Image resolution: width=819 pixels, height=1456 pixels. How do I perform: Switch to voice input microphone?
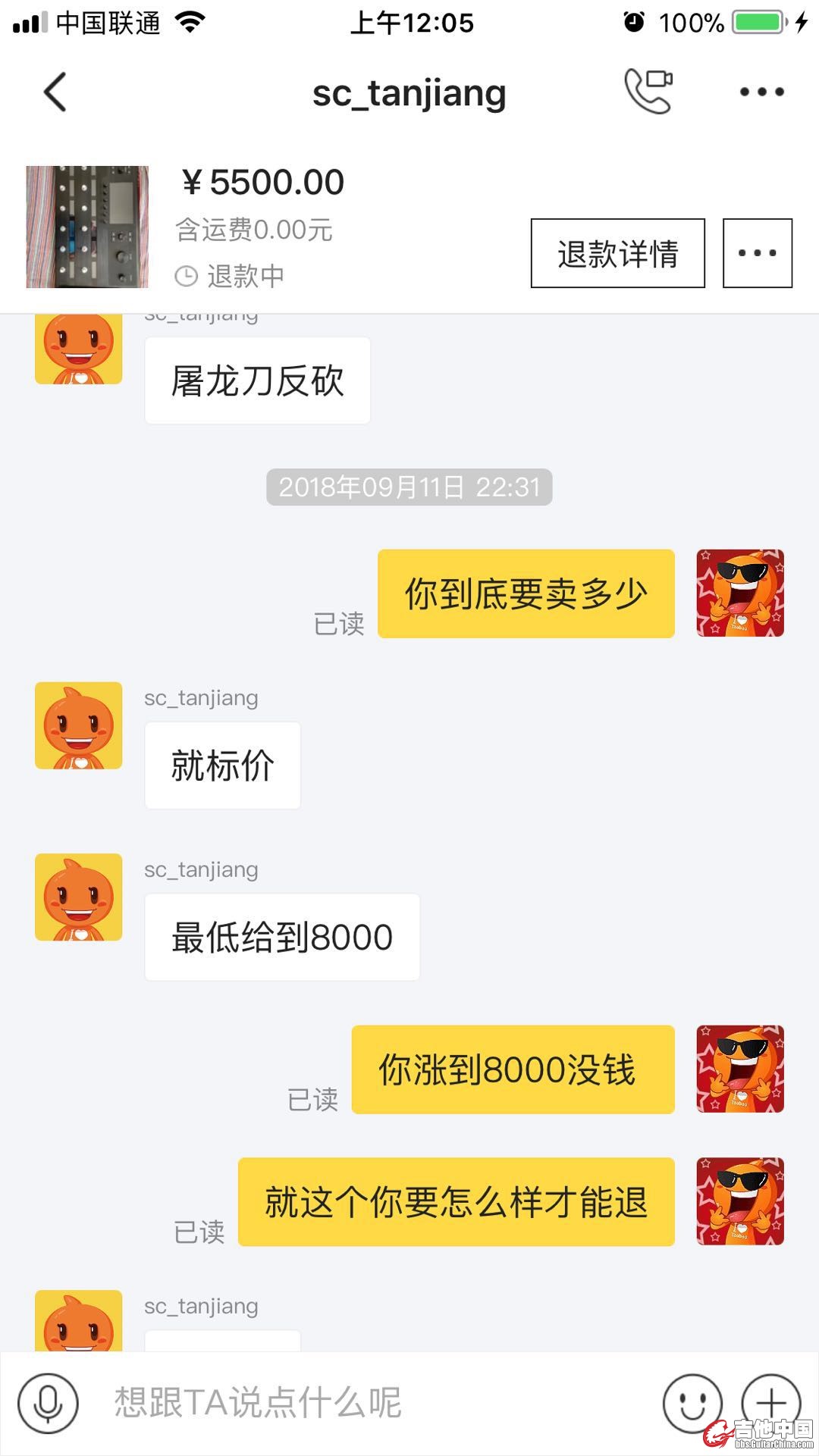48,1403
